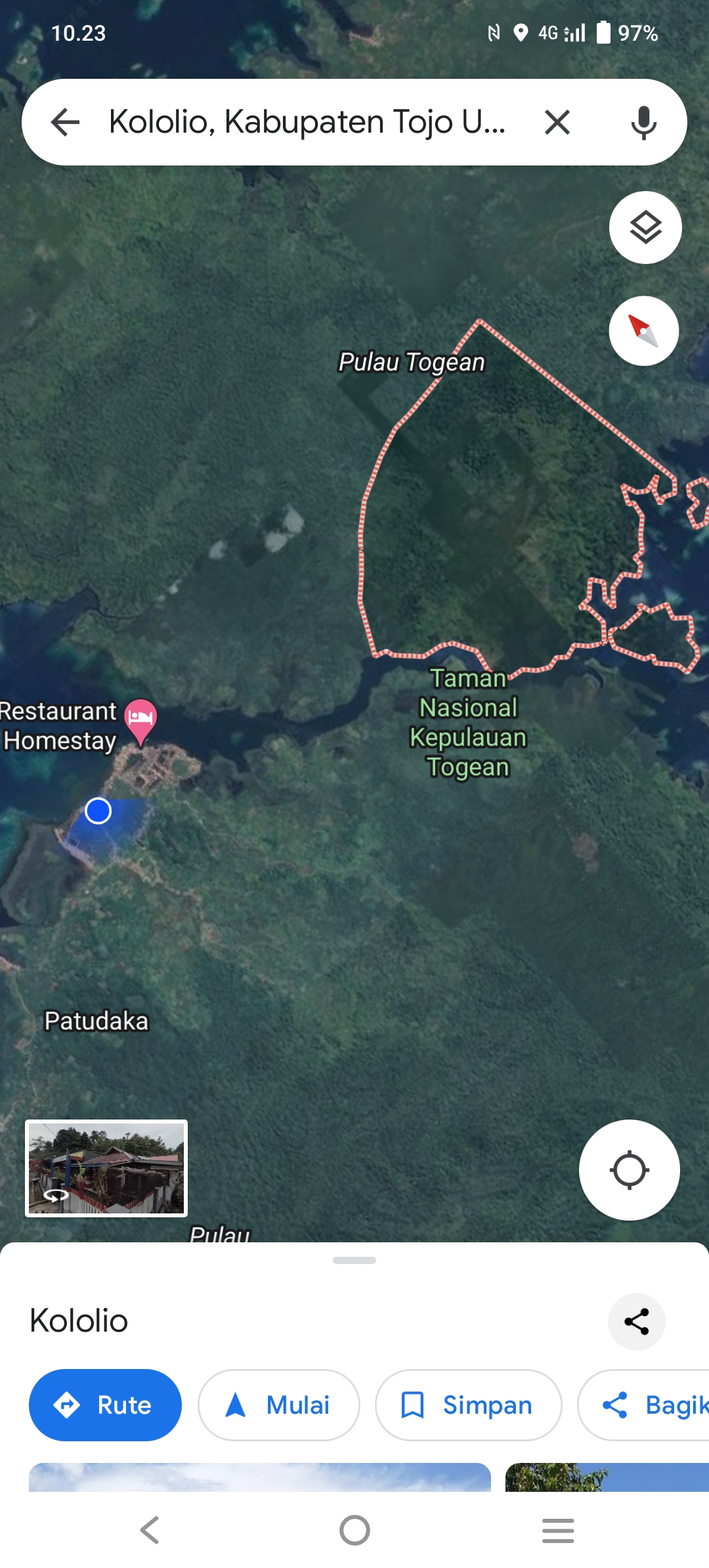Tap the Bagikan share chip
The image size is (709, 1568).
tap(643, 1405)
